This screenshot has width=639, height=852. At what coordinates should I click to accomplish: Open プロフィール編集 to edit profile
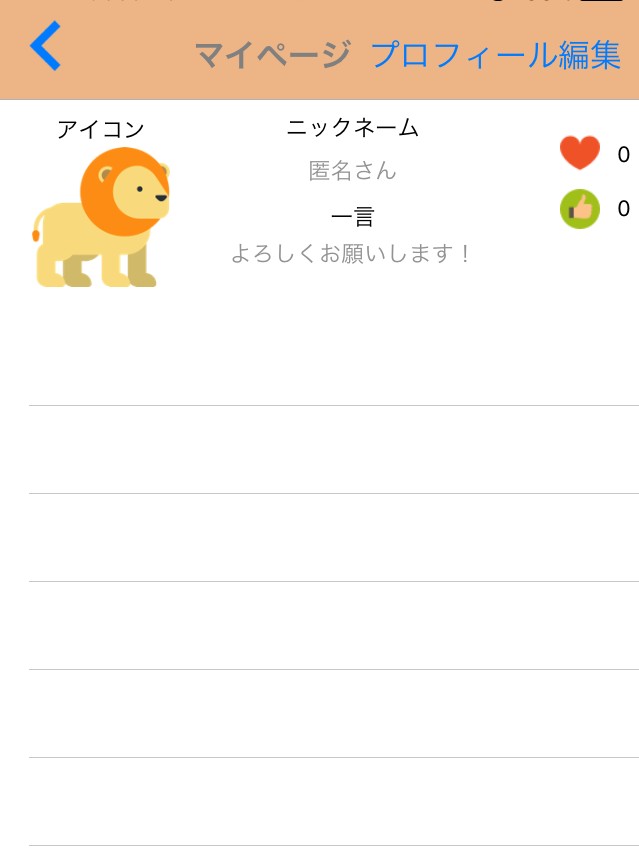click(x=496, y=55)
